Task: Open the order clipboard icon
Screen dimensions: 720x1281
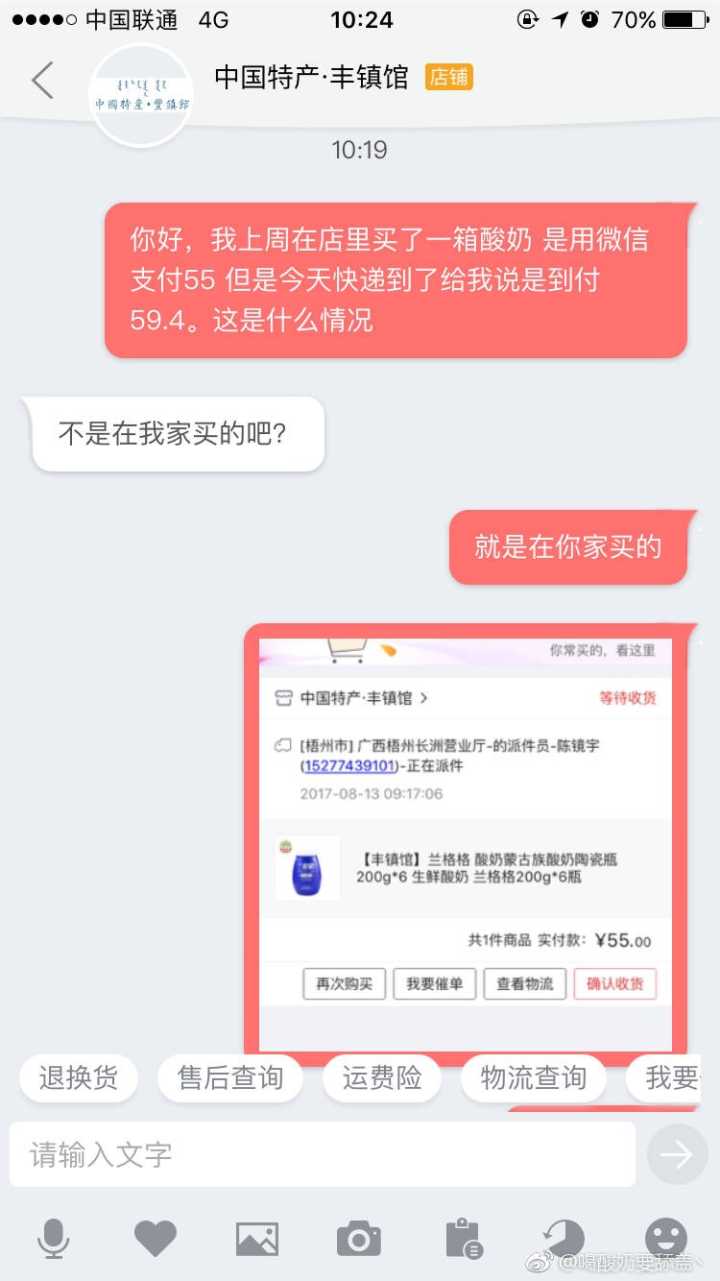Action: tap(463, 1238)
